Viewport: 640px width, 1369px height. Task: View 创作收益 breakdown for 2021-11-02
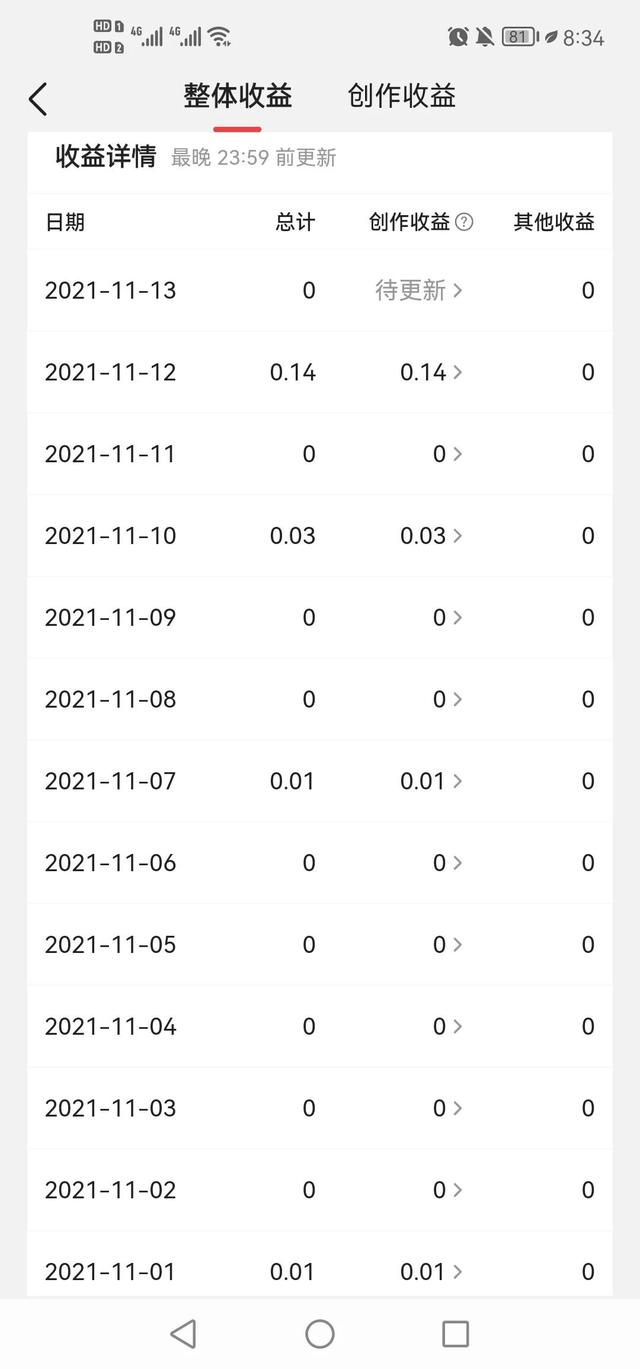pos(447,1190)
